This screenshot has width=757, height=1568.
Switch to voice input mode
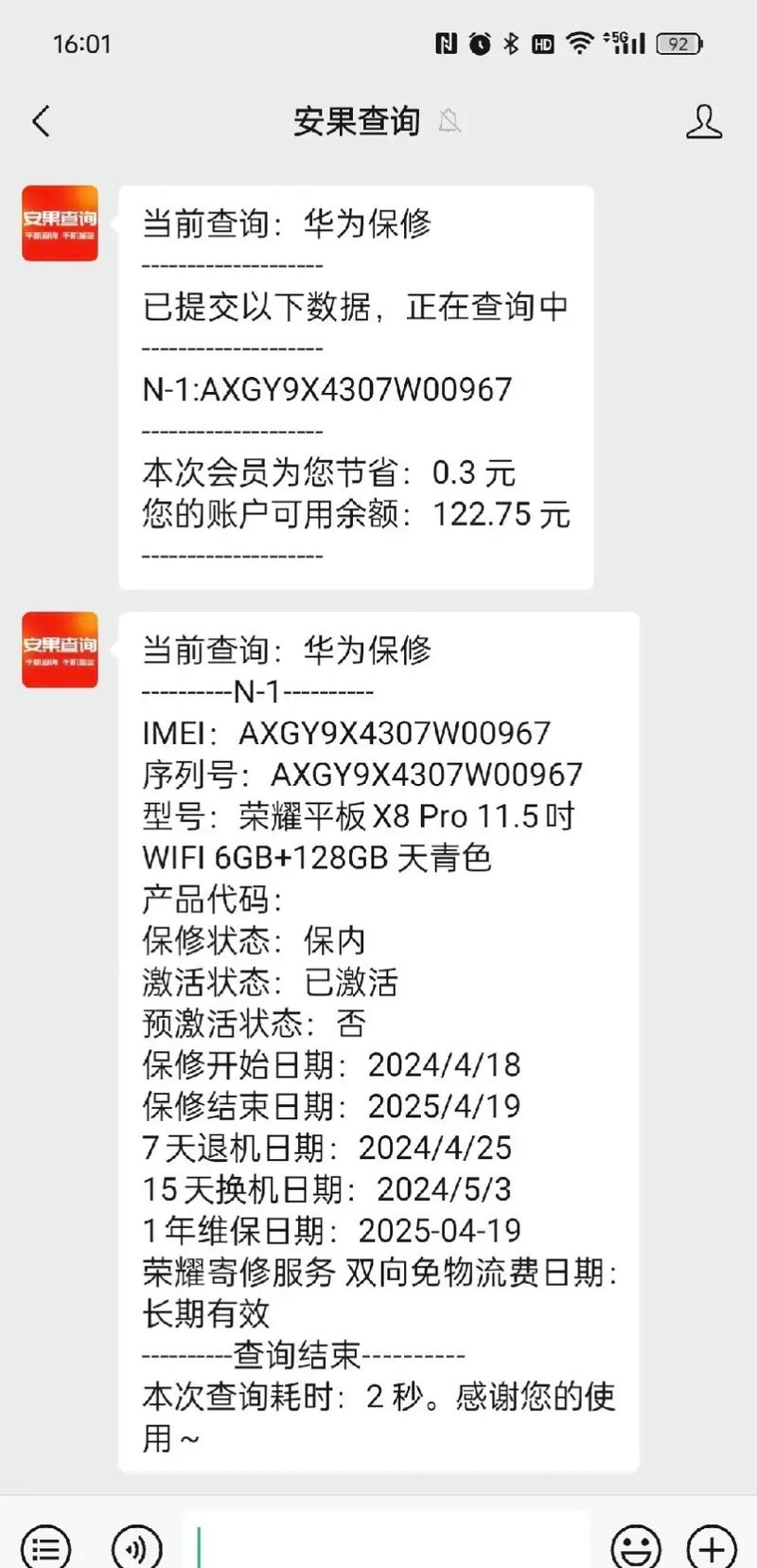point(137,1546)
